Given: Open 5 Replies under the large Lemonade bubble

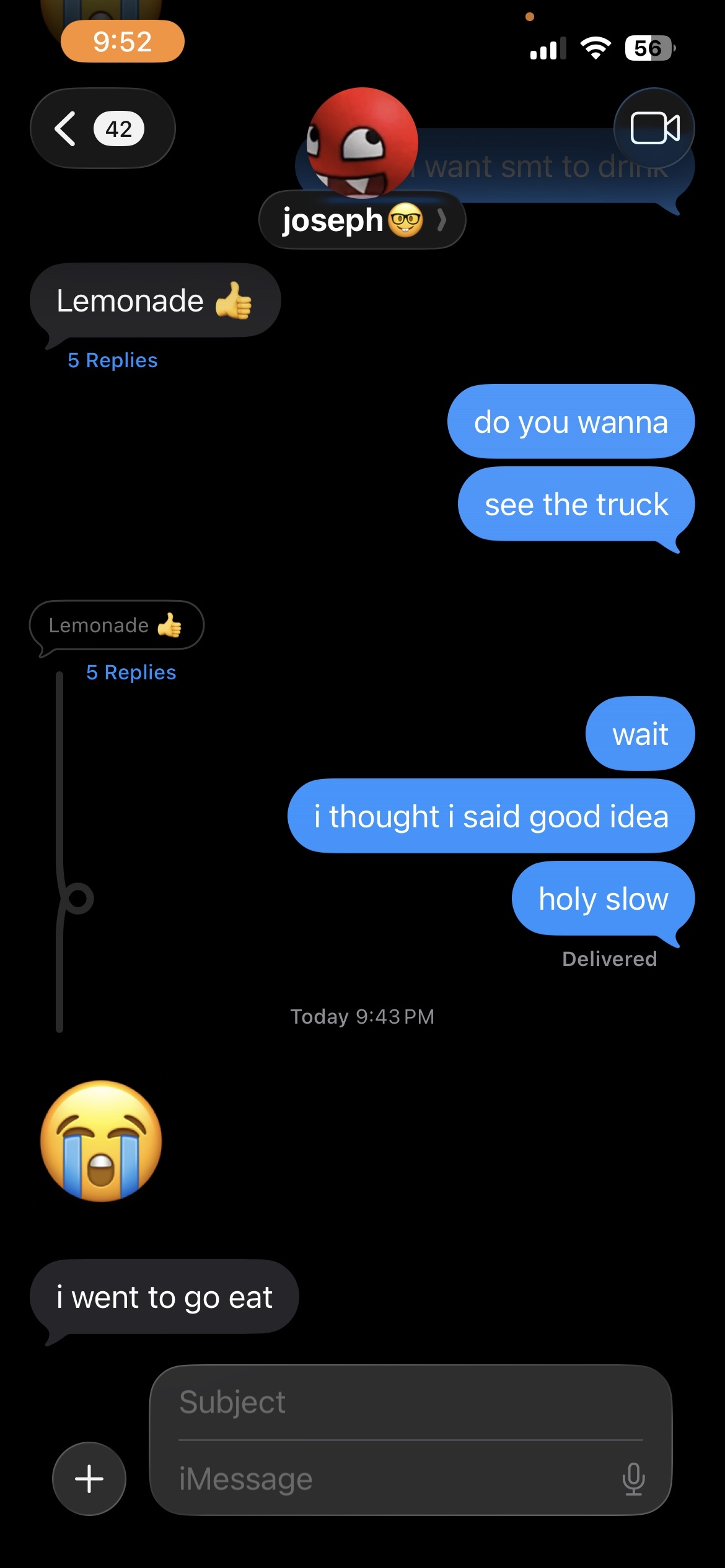Looking at the screenshot, I should click(x=112, y=360).
